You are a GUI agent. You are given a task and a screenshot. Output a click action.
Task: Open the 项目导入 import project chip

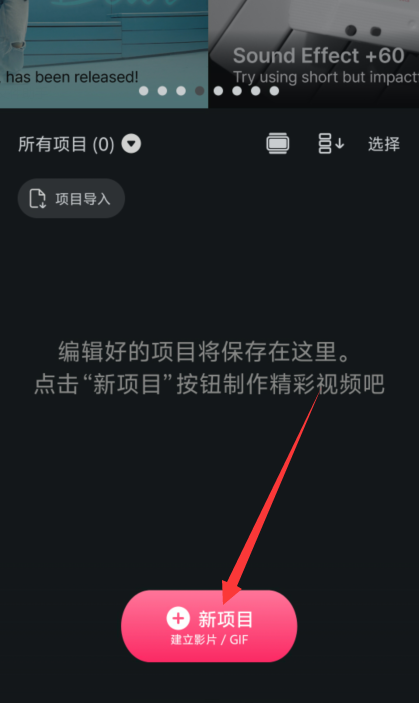click(71, 199)
